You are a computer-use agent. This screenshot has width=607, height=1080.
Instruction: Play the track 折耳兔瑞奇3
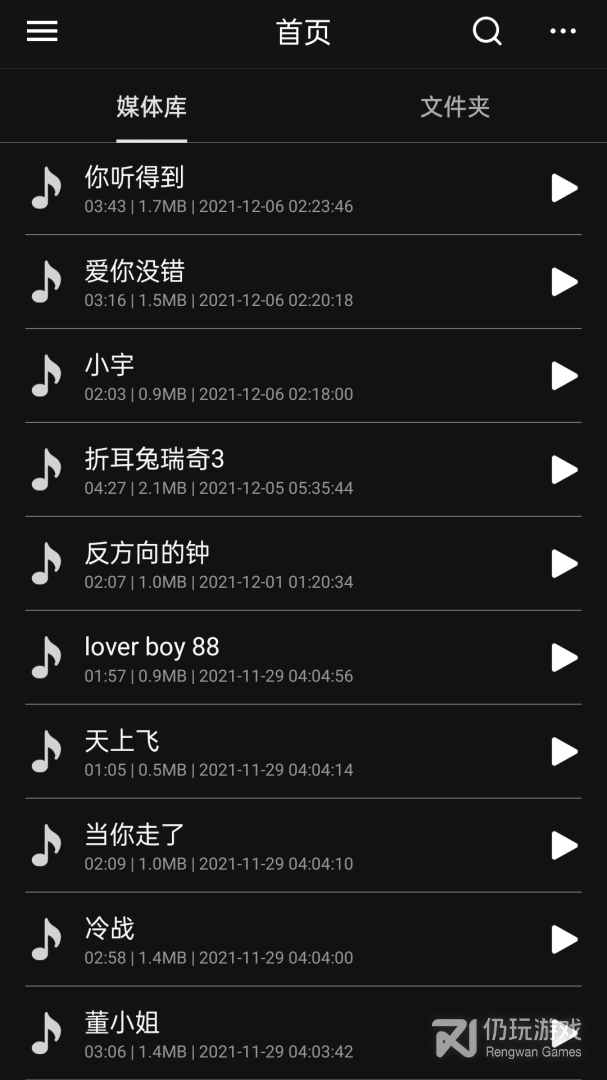(564, 470)
